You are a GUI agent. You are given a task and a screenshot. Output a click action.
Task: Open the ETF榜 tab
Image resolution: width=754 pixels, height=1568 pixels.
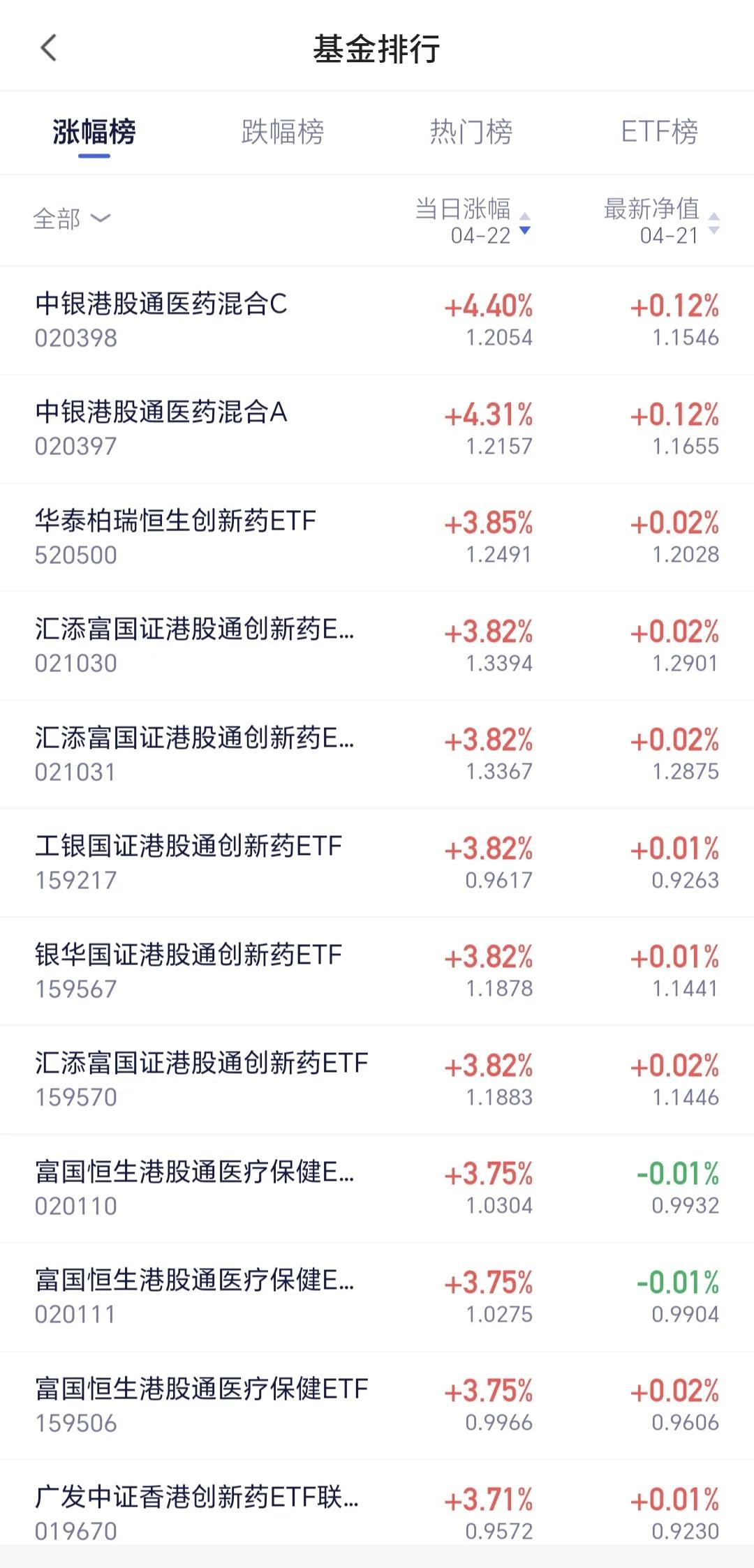tap(659, 132)
